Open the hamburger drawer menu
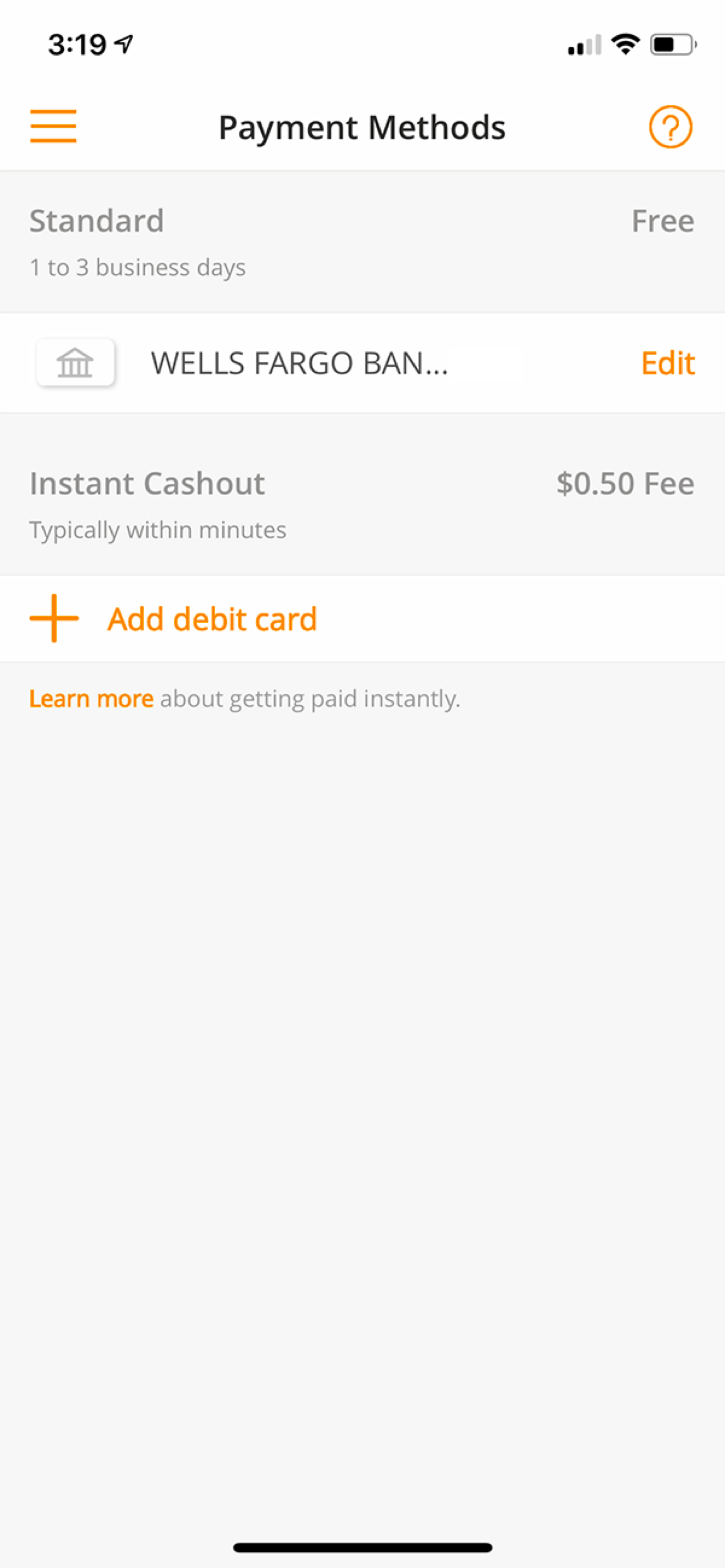 (53, 126)
